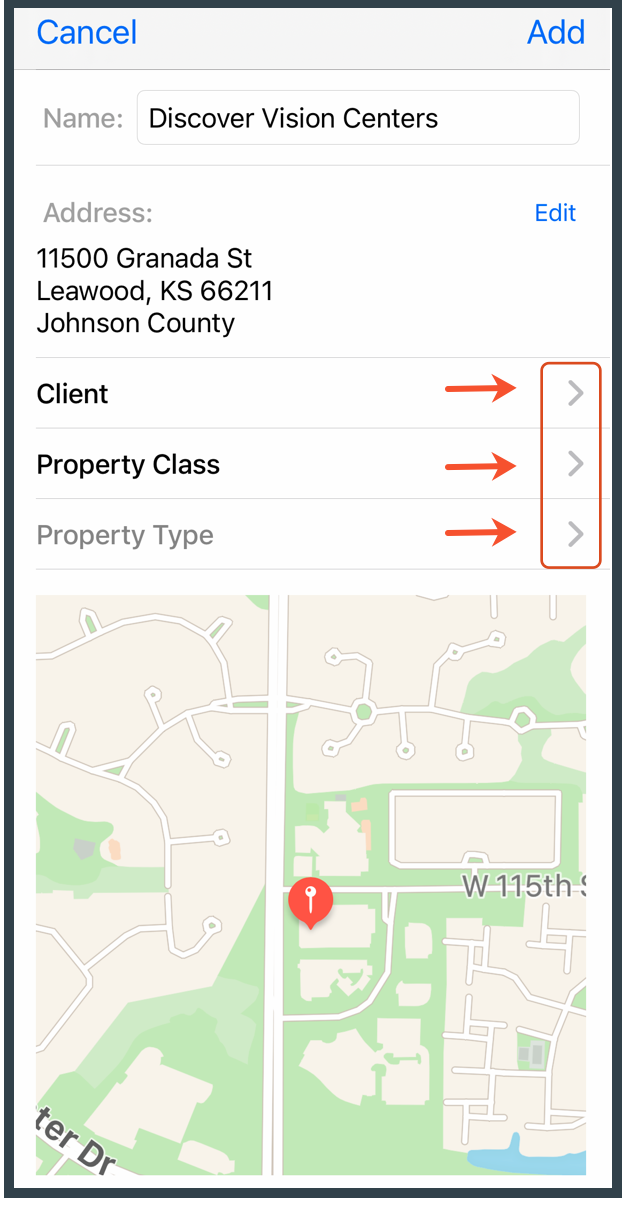The height and width of the screenshot is (1206, 622).
Task: Tap the red map pin
Action: pos(311,902)
